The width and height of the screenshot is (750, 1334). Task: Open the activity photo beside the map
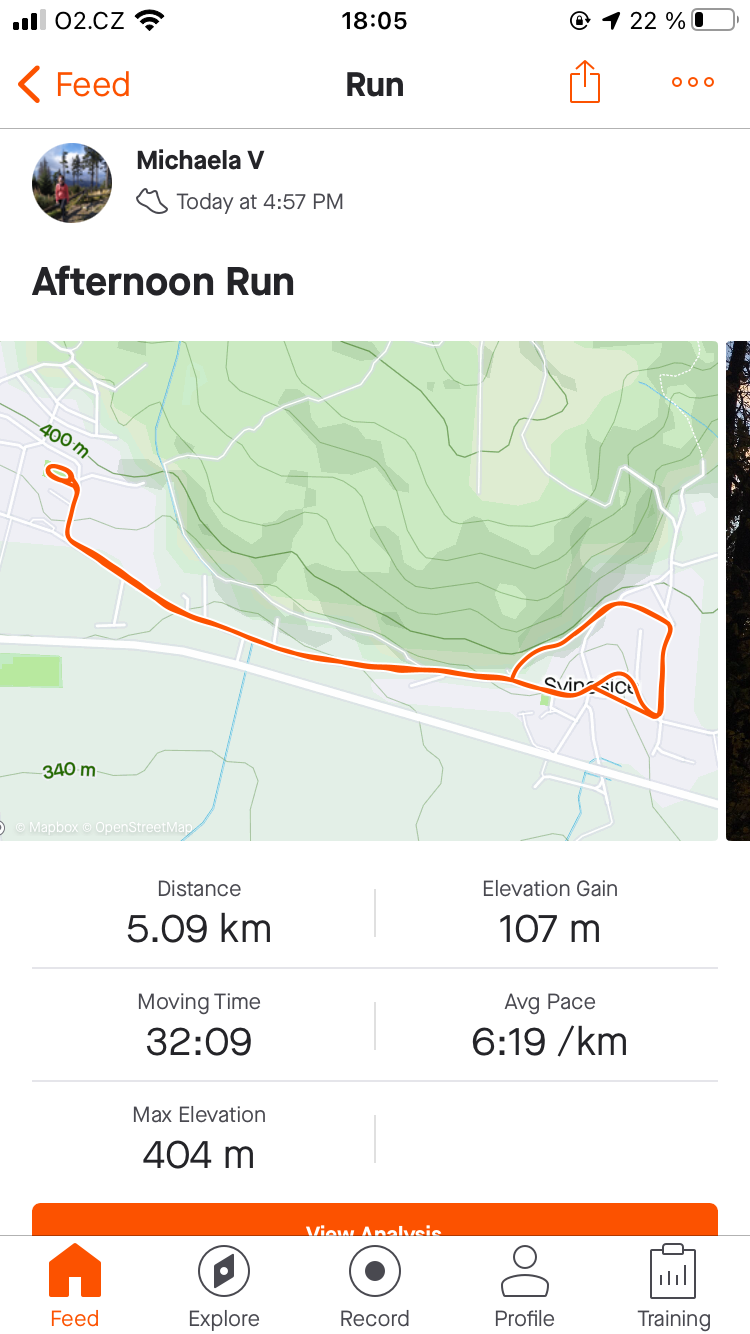click(738, 590)
